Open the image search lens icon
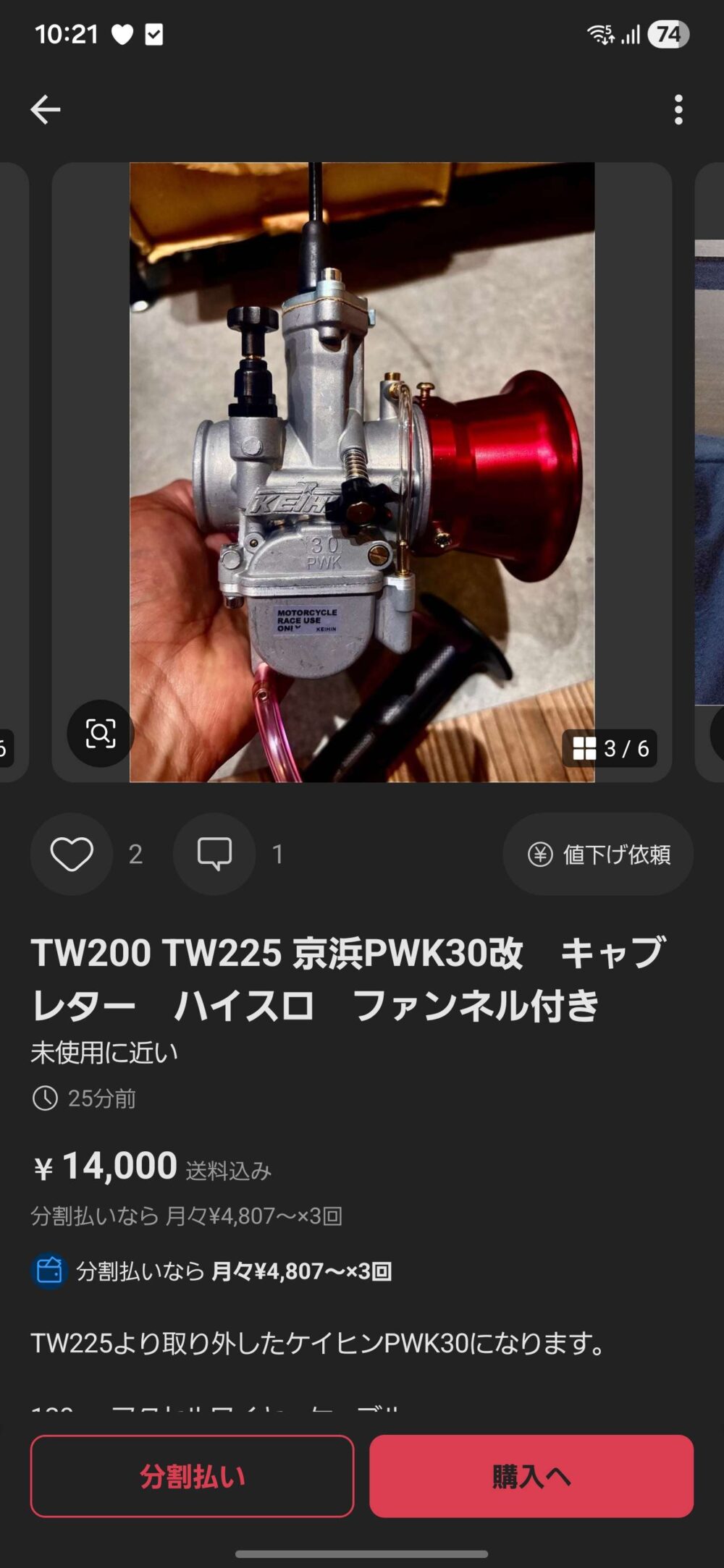 (x=101, y=733)
